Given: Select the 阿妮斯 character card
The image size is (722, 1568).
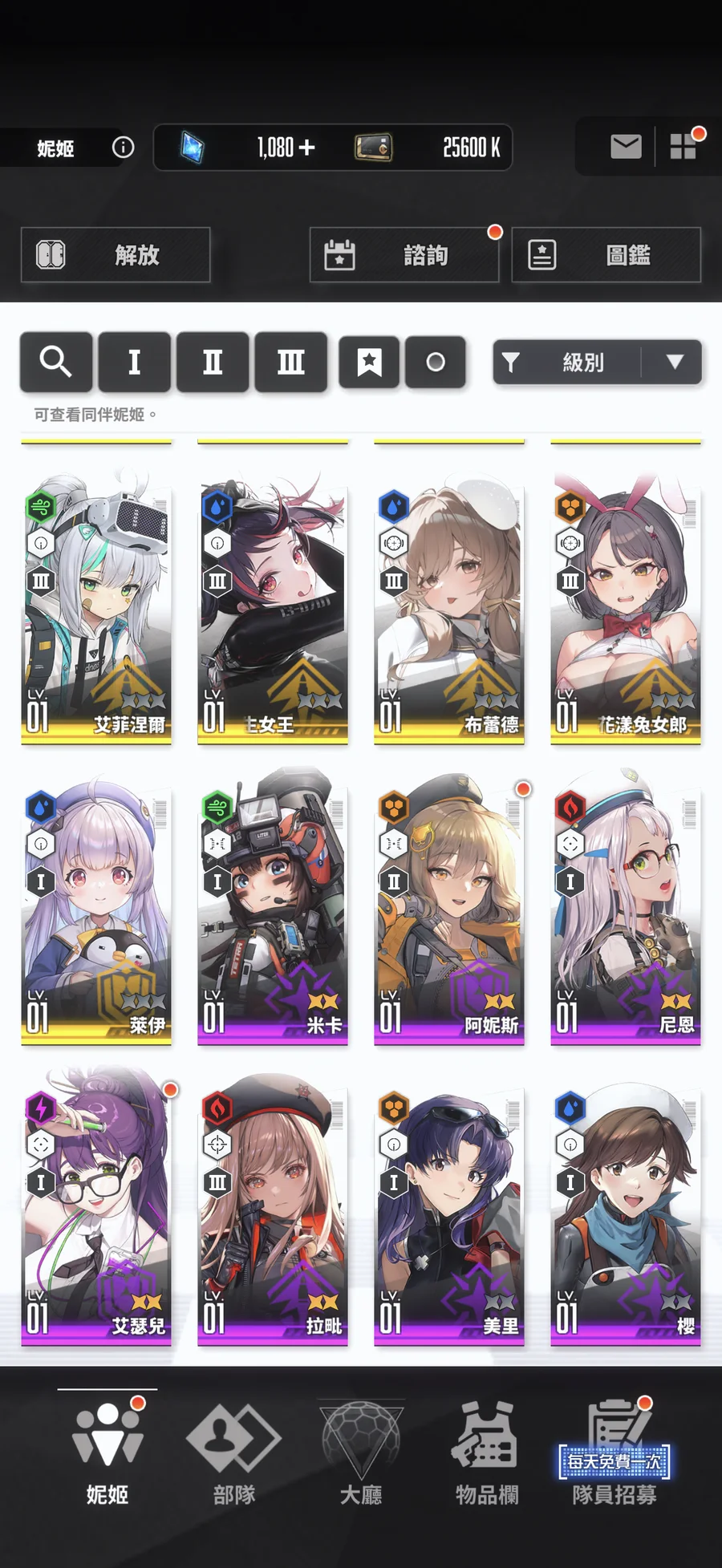Looking at the screenshot, I should coord(449,908).
